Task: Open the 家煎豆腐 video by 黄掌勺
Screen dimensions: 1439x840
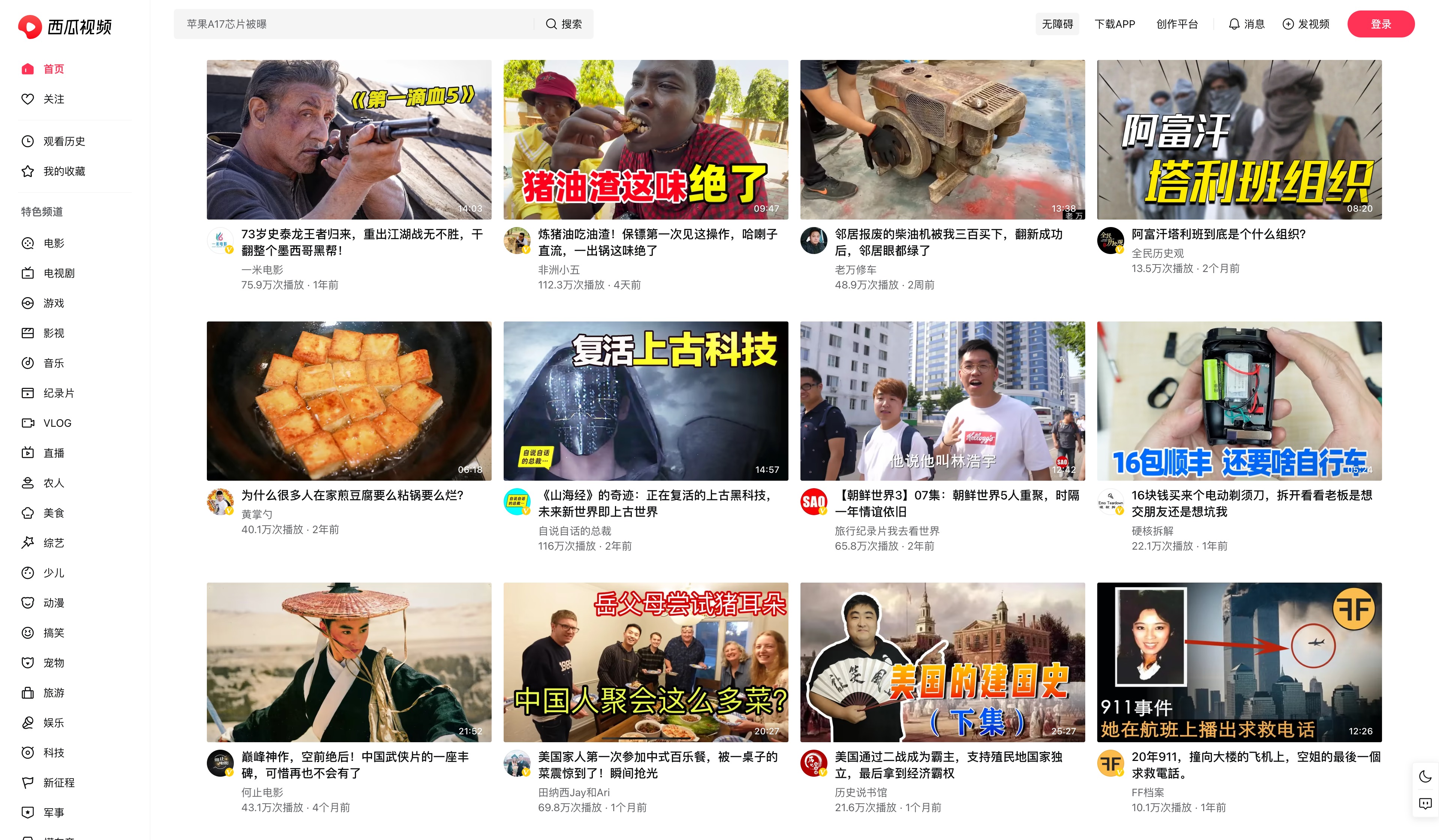Action: [x=349, y=401]
